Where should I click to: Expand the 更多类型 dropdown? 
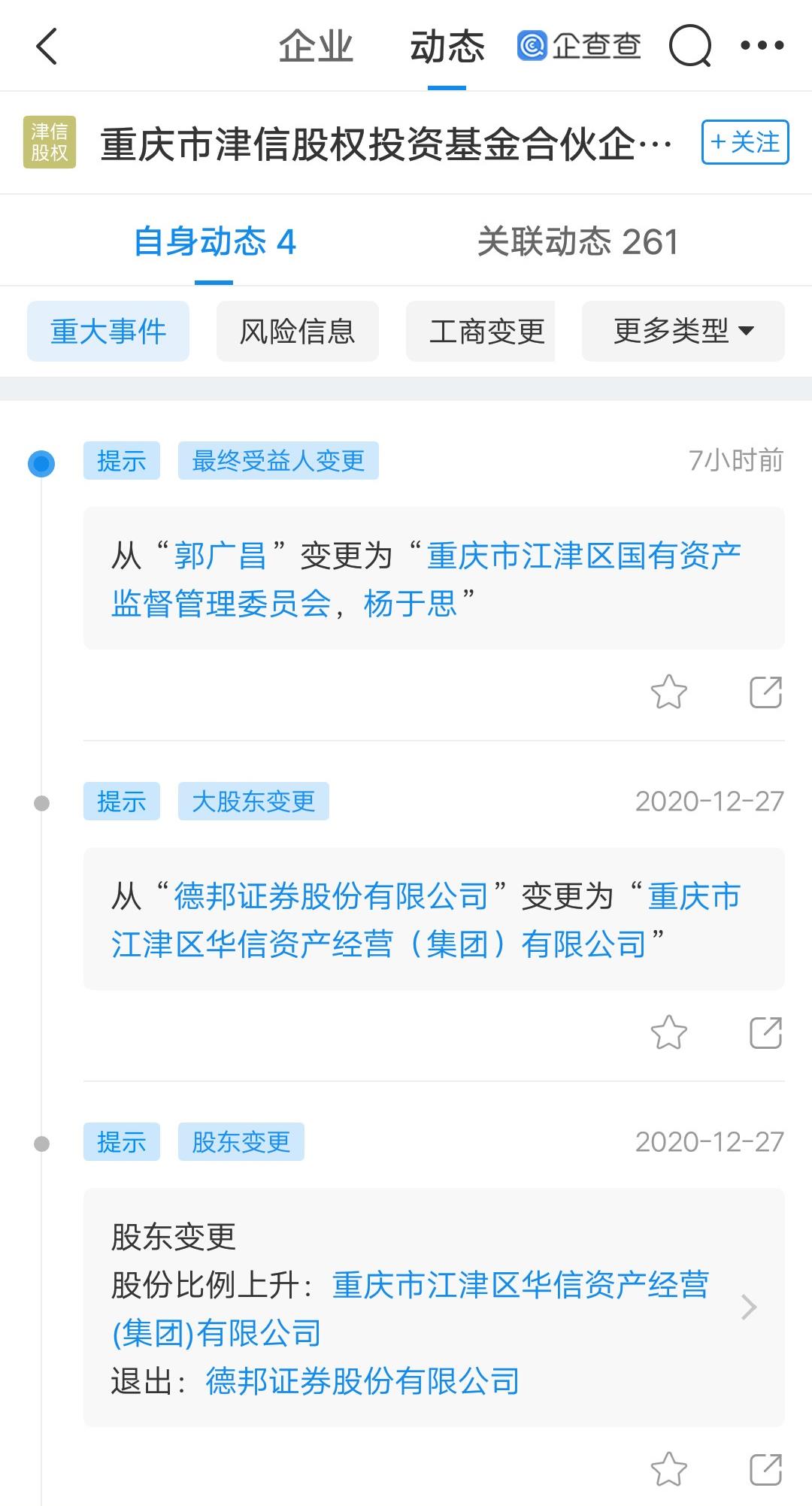pos(683,332)
